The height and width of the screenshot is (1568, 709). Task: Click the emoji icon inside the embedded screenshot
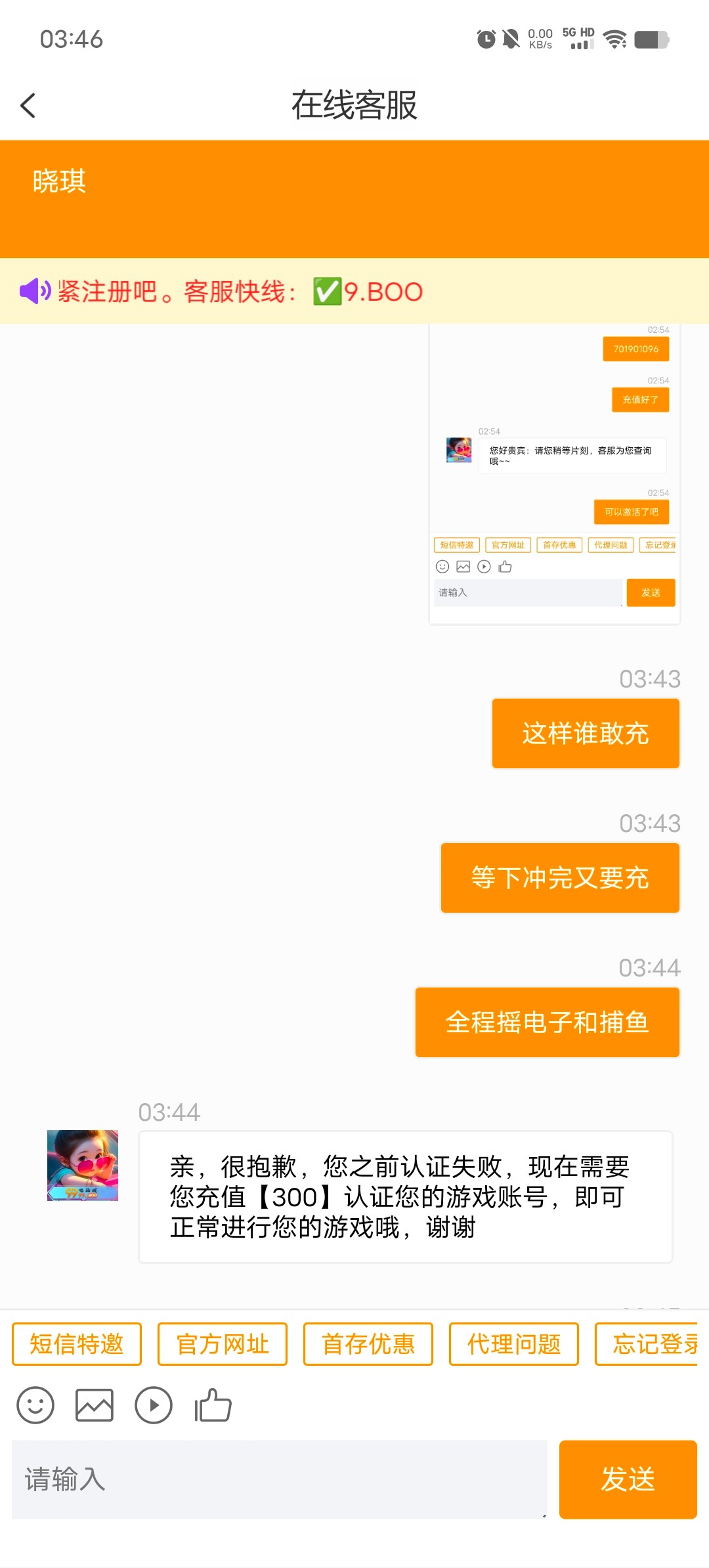pyautogui.click(x=442, y=566)
